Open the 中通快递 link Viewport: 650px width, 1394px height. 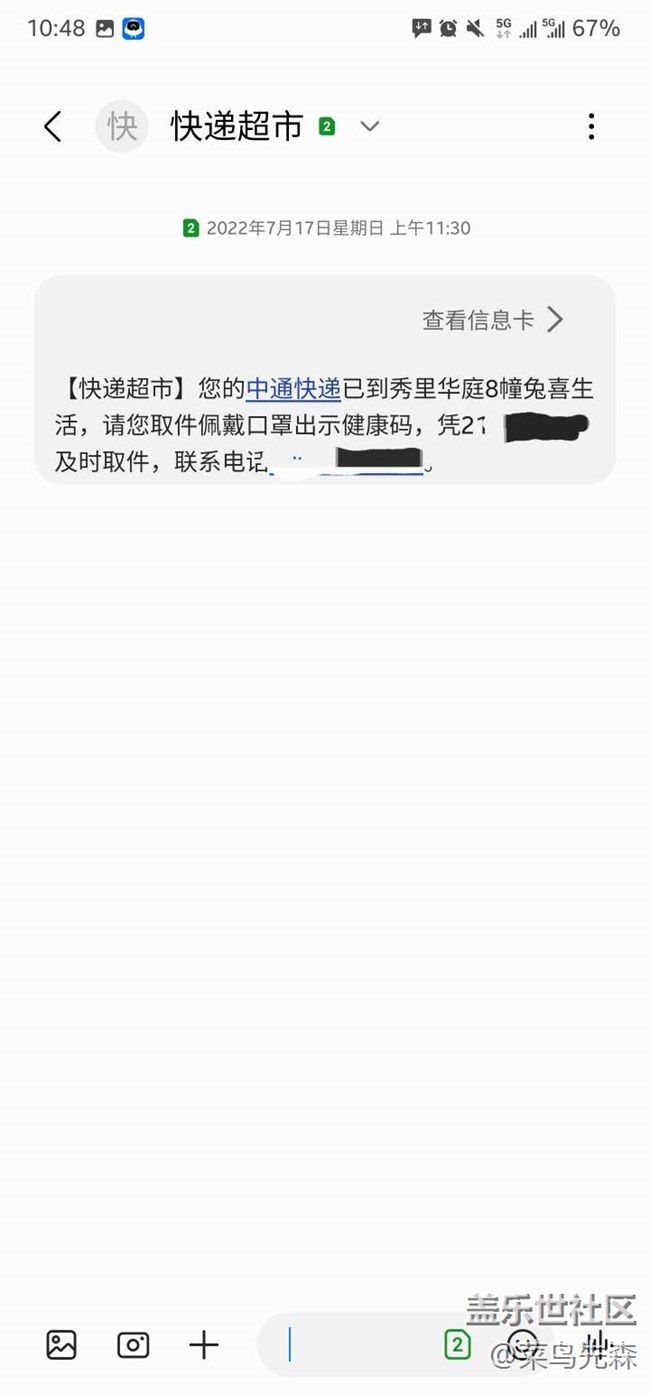[x=294, y=389]
